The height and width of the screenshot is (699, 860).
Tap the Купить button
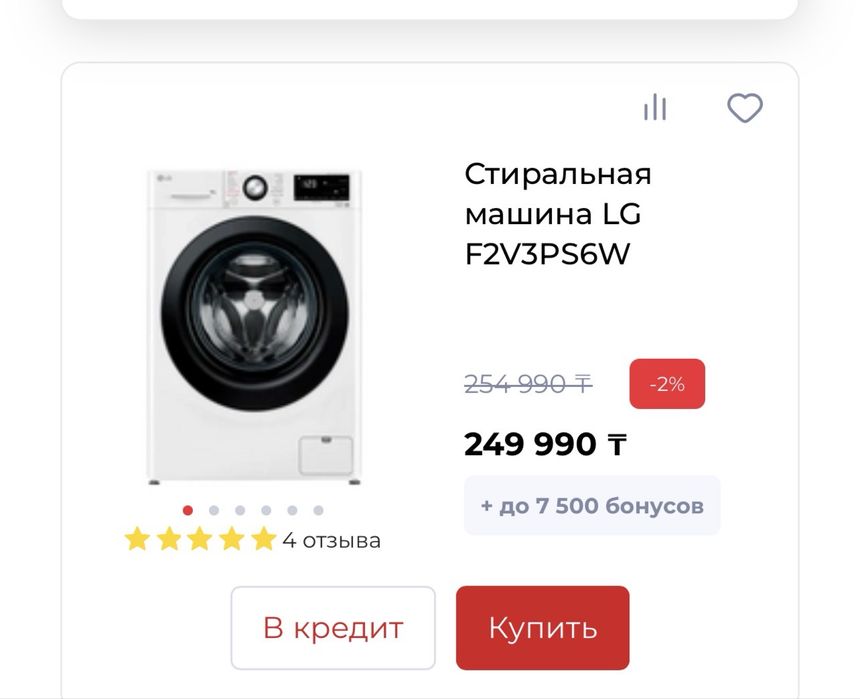[542, 628]
